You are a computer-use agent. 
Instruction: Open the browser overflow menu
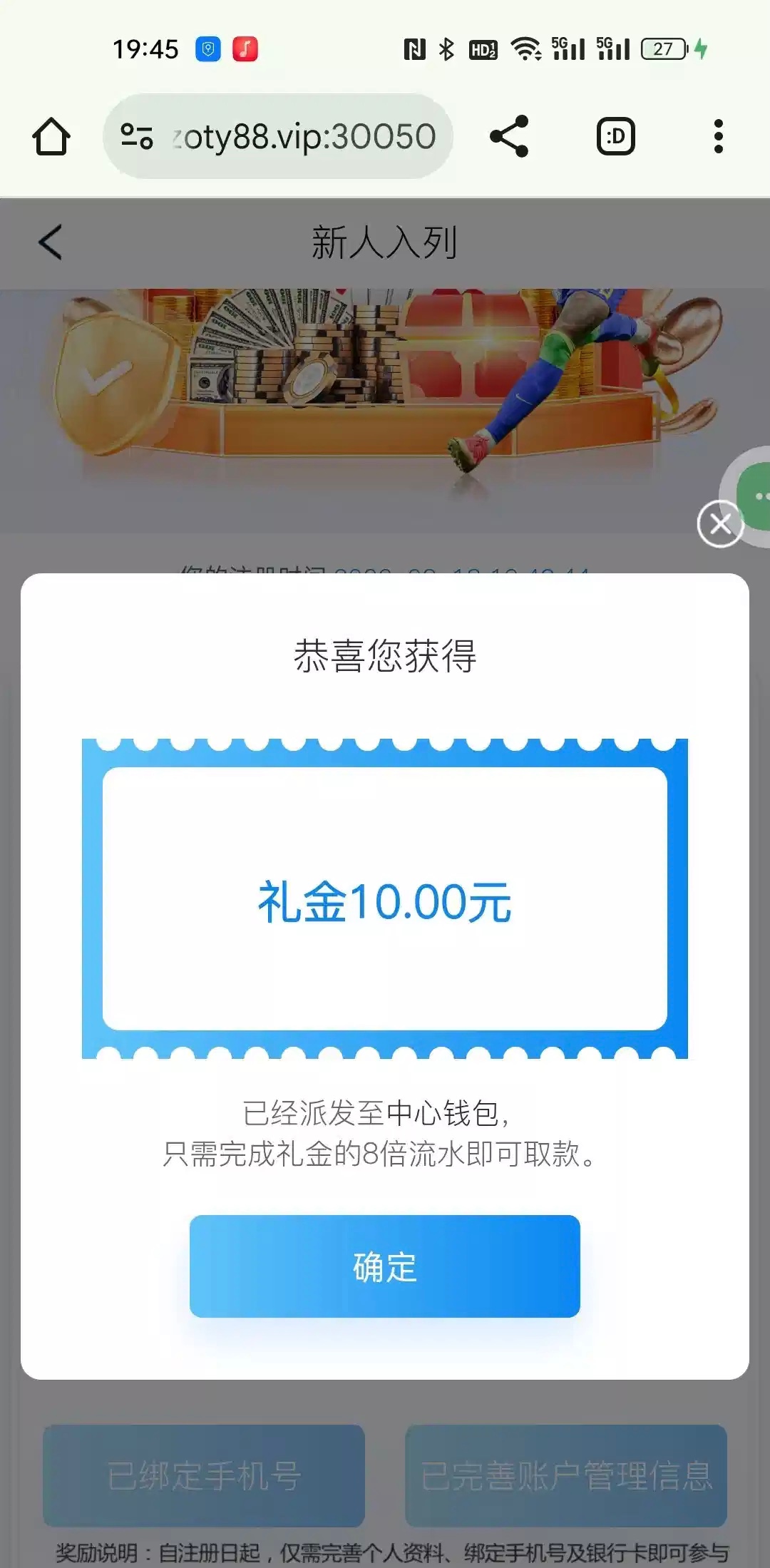pyautogui.click(x=718, y=136)
